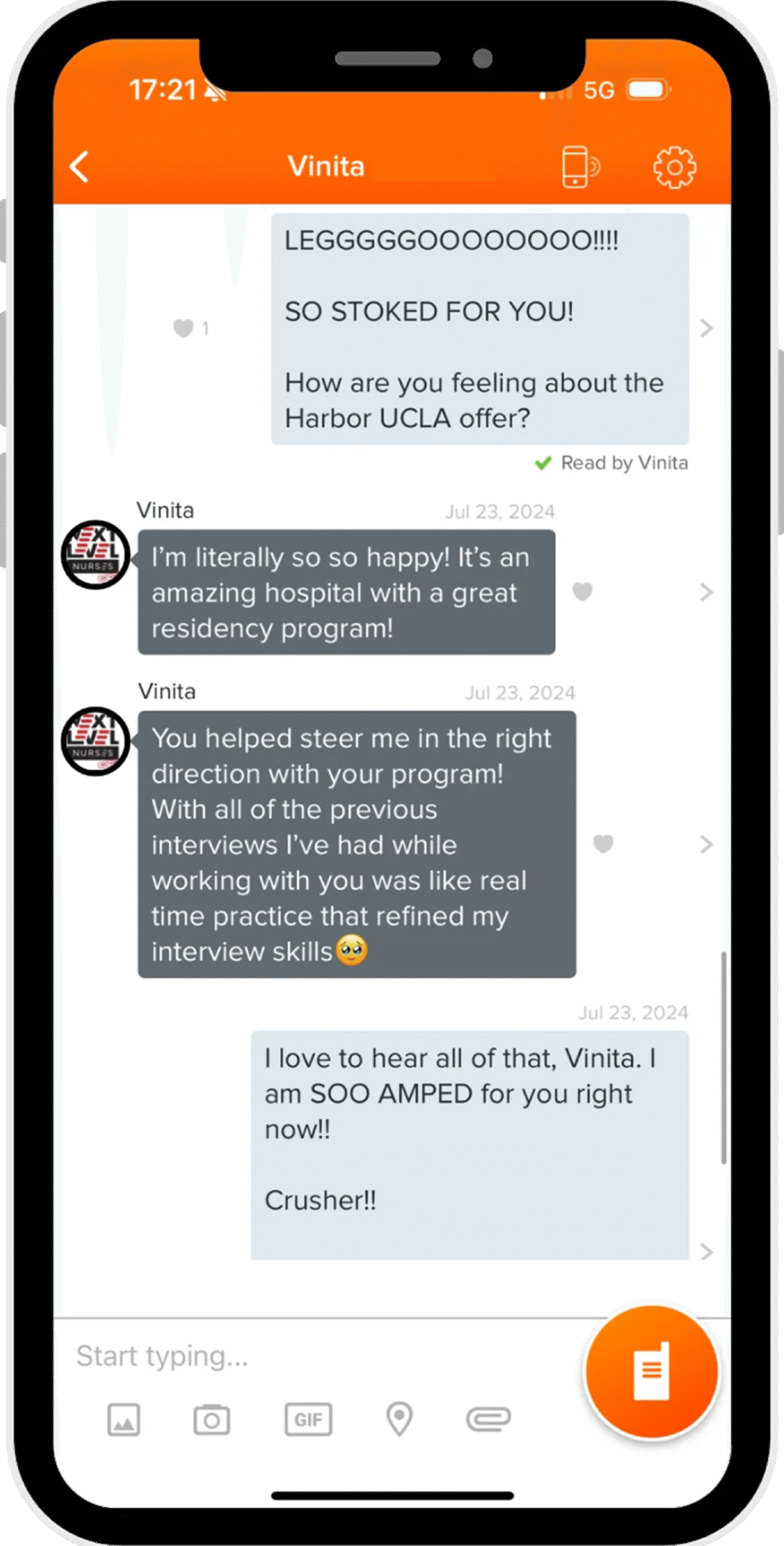Open the phone call icon in header
Viewport: 784px width, 1546px height.
[579, 167]
